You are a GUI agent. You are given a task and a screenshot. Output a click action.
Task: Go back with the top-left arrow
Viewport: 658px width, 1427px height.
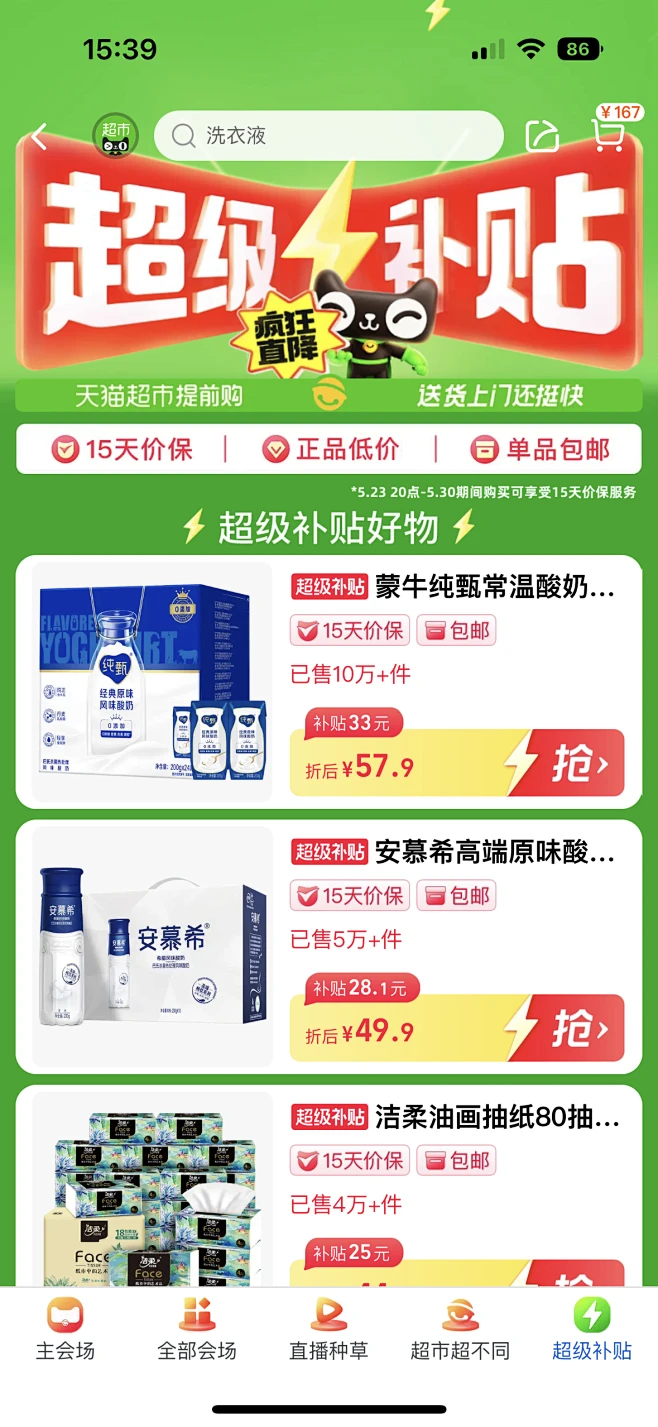point(39,137)
